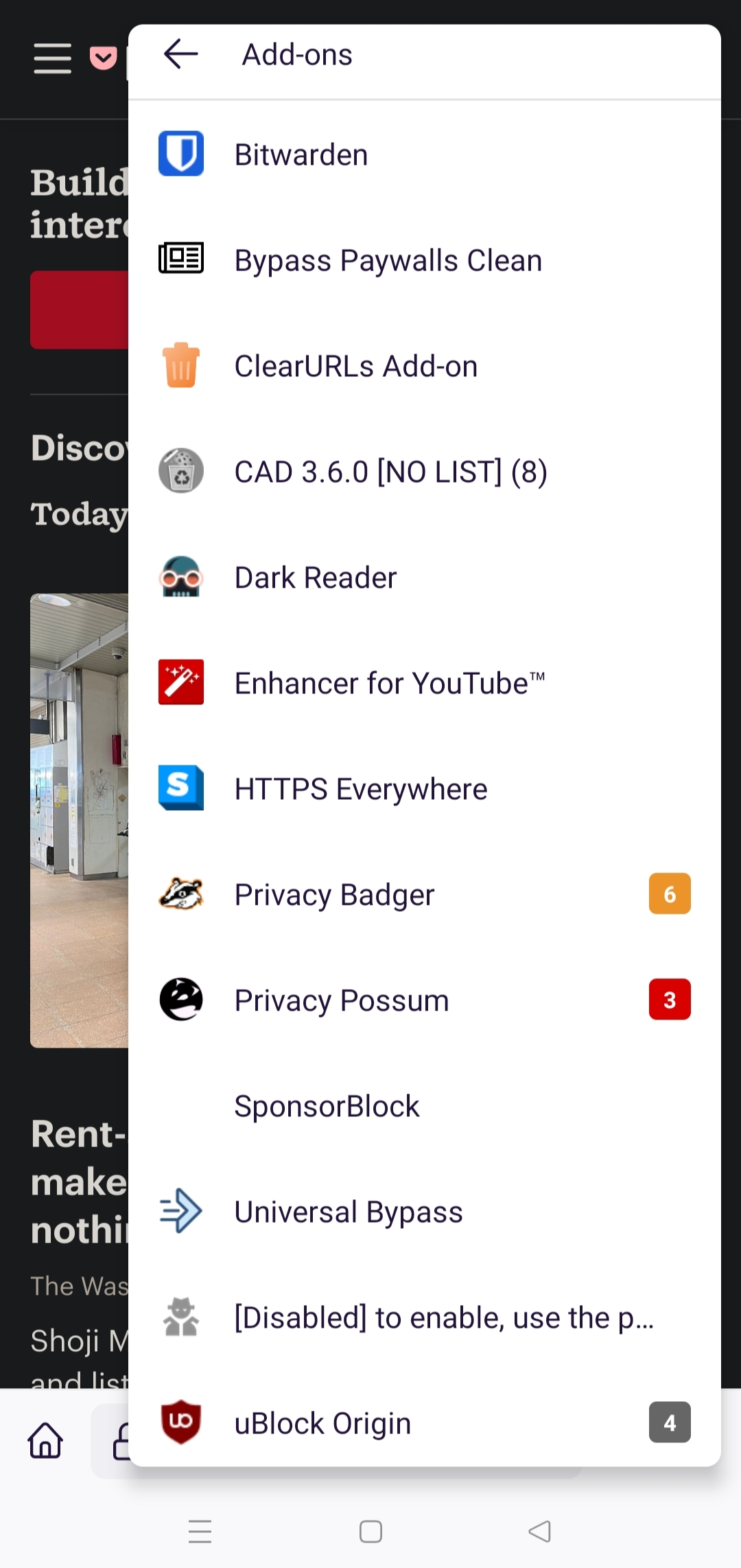Tap the Dark Reader face icon

coord(180,577)
